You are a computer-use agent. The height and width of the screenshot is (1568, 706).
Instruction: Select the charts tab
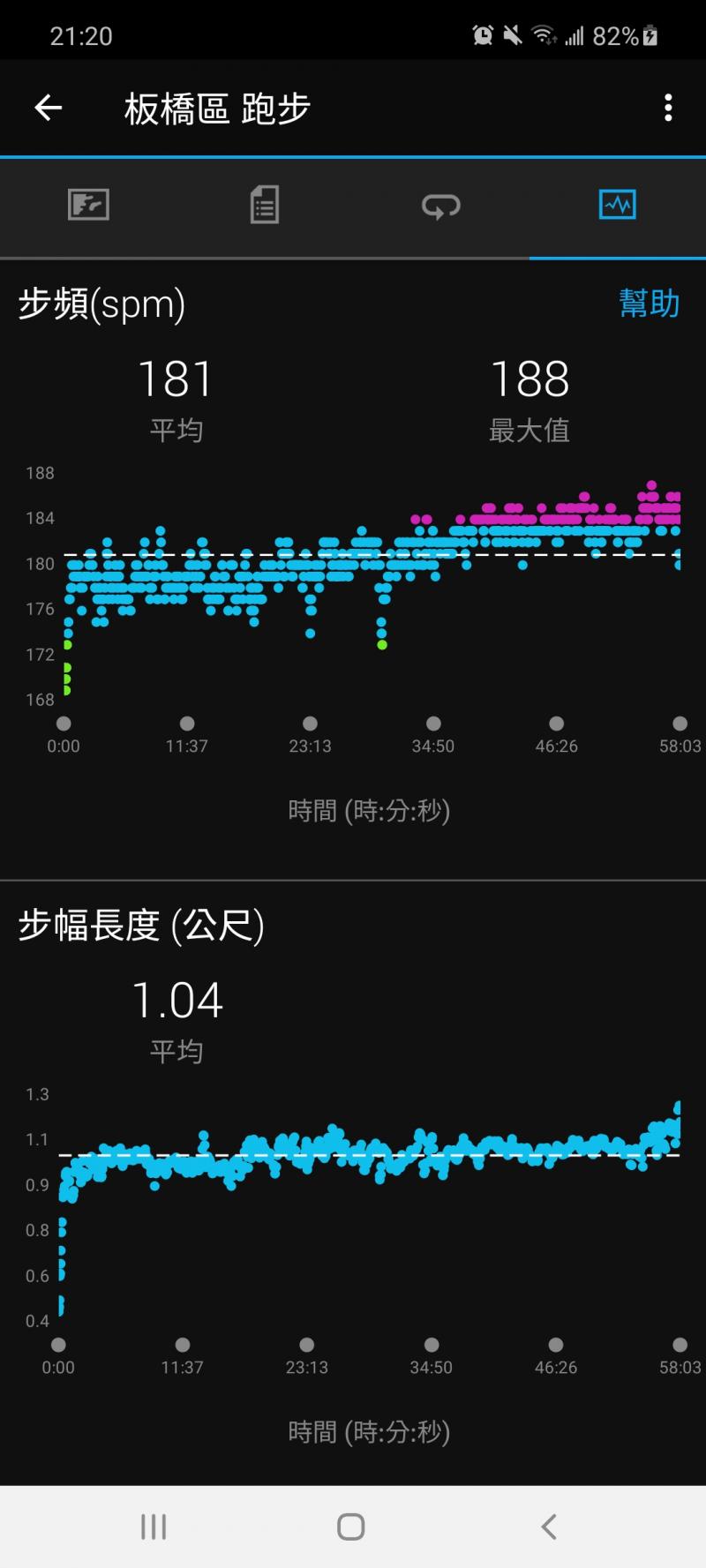point(617,206)
